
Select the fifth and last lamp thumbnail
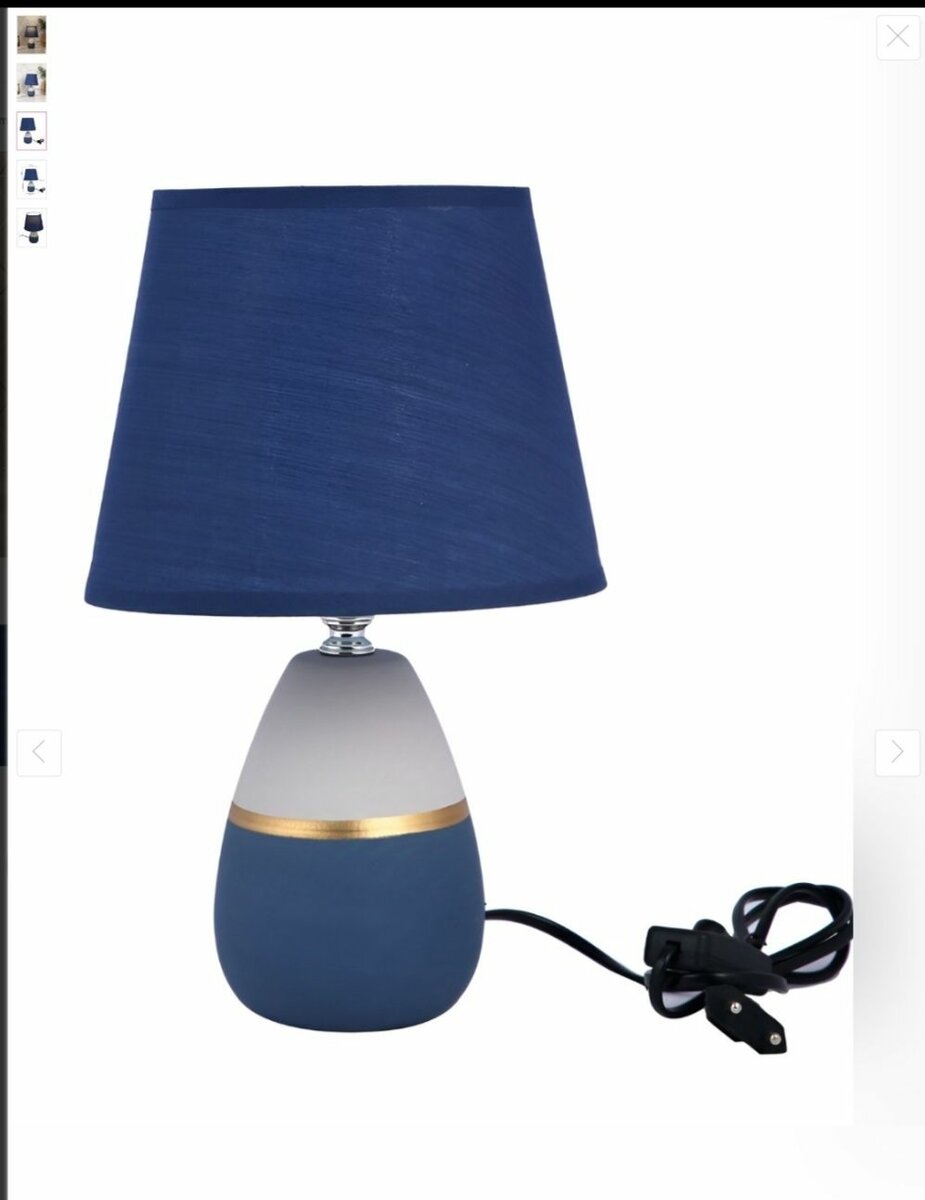pyautogui.click(x=31, y=228)
